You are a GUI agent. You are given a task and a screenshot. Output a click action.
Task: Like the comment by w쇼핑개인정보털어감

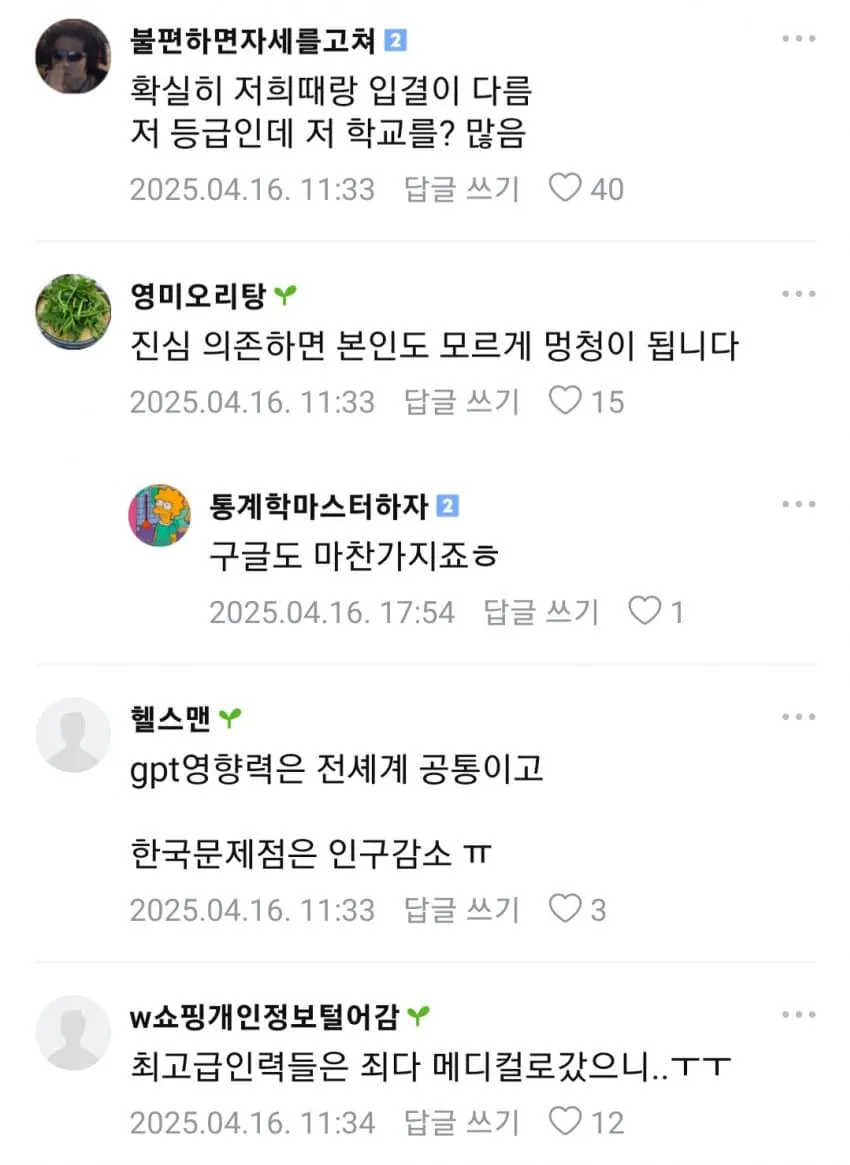click(x=565, y=1121)
